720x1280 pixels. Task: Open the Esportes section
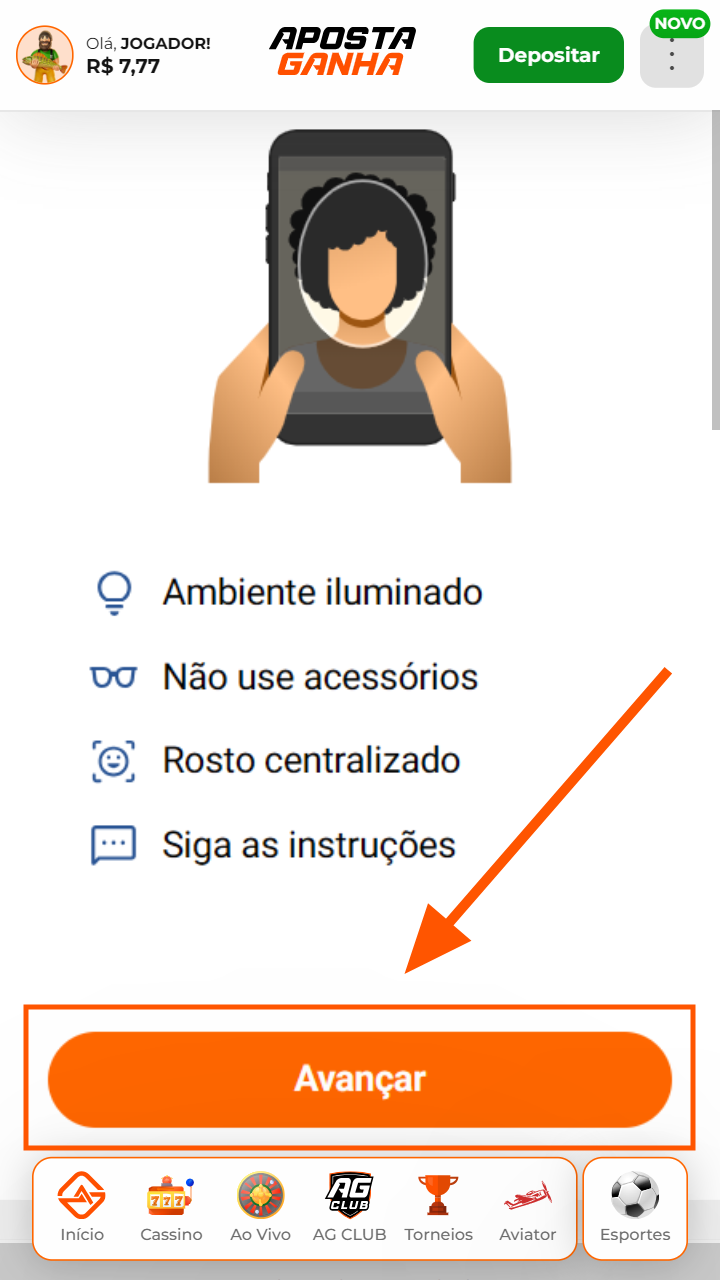(x=635, y=1208)
